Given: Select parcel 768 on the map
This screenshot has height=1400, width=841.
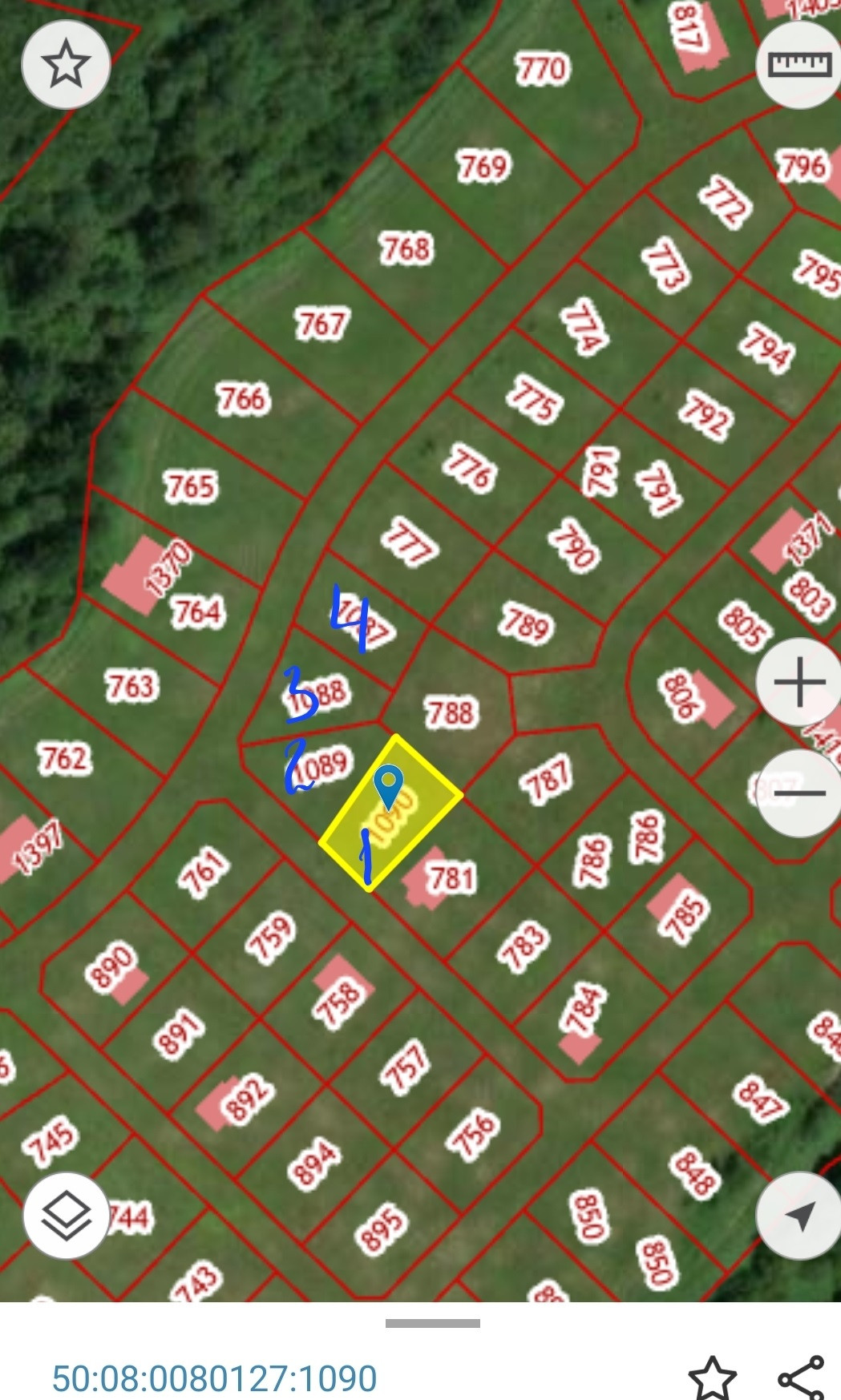Looking at the screenshot, I should click(x=406, y=248).
